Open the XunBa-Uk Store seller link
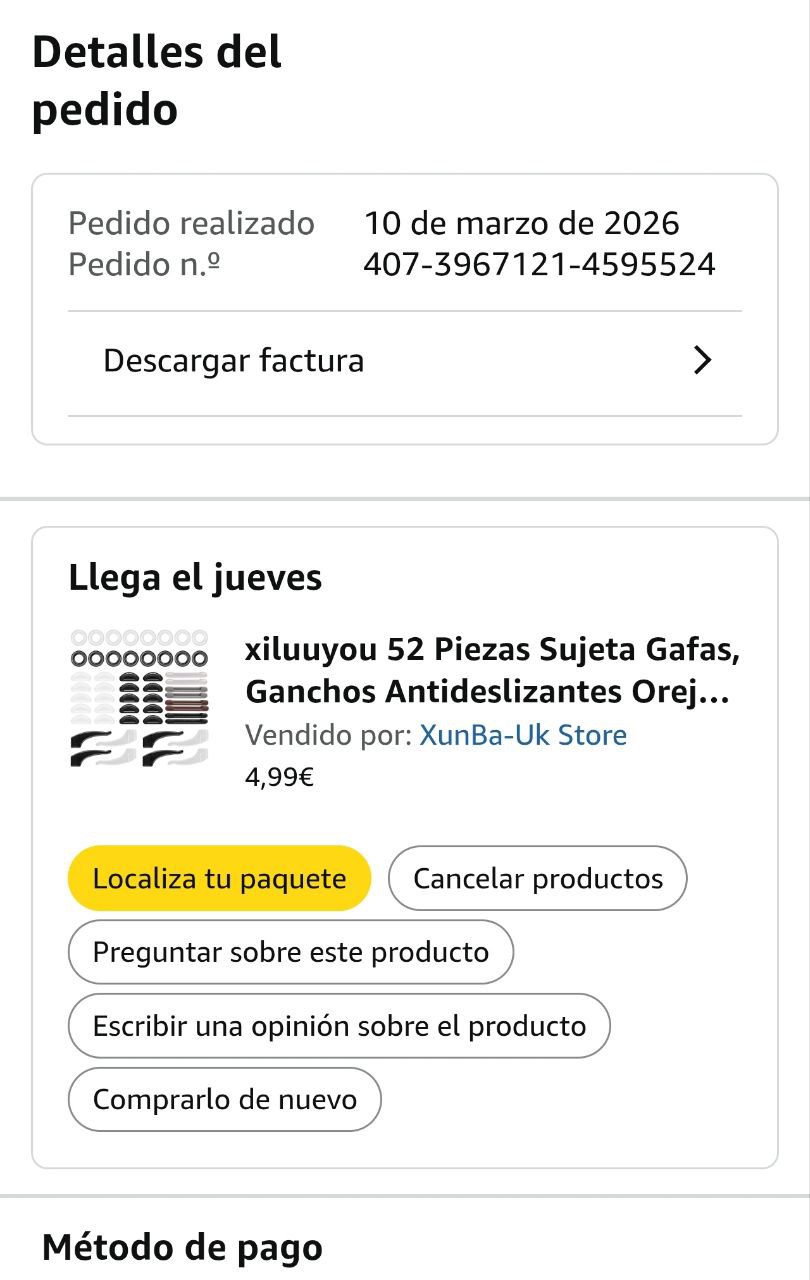Screen dimensions: 810x1280 click(x=523, y=736)
